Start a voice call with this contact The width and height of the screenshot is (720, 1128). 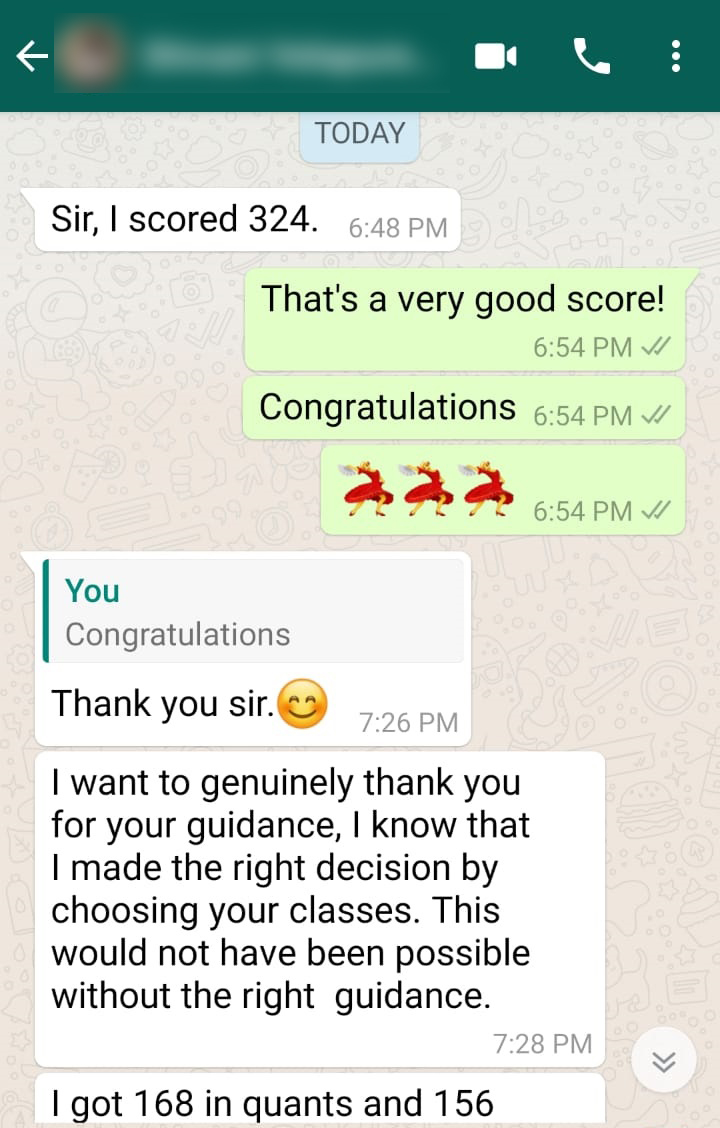point(591,57)
